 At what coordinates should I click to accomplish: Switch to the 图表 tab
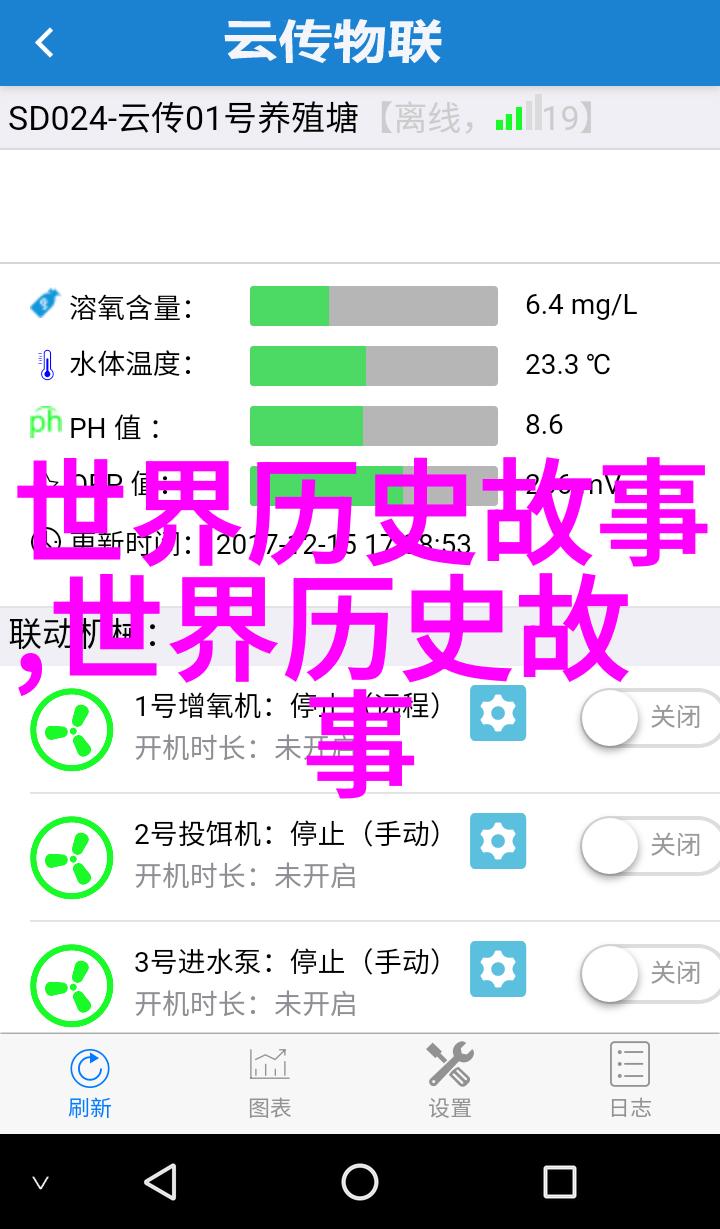(x=270, y=1083)
